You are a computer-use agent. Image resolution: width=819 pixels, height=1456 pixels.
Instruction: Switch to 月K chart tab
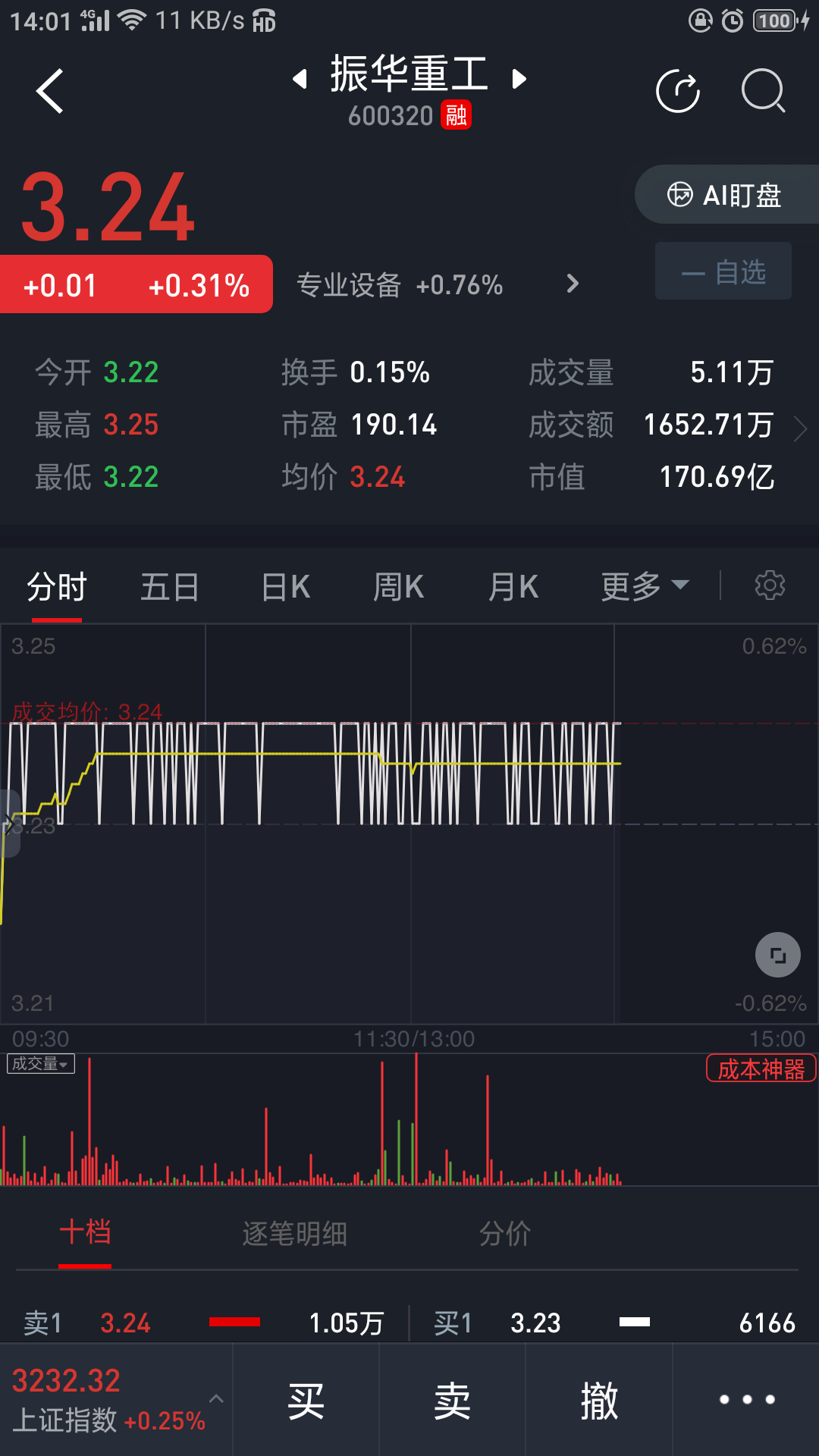pyautogui.click(x=513, y=587)
